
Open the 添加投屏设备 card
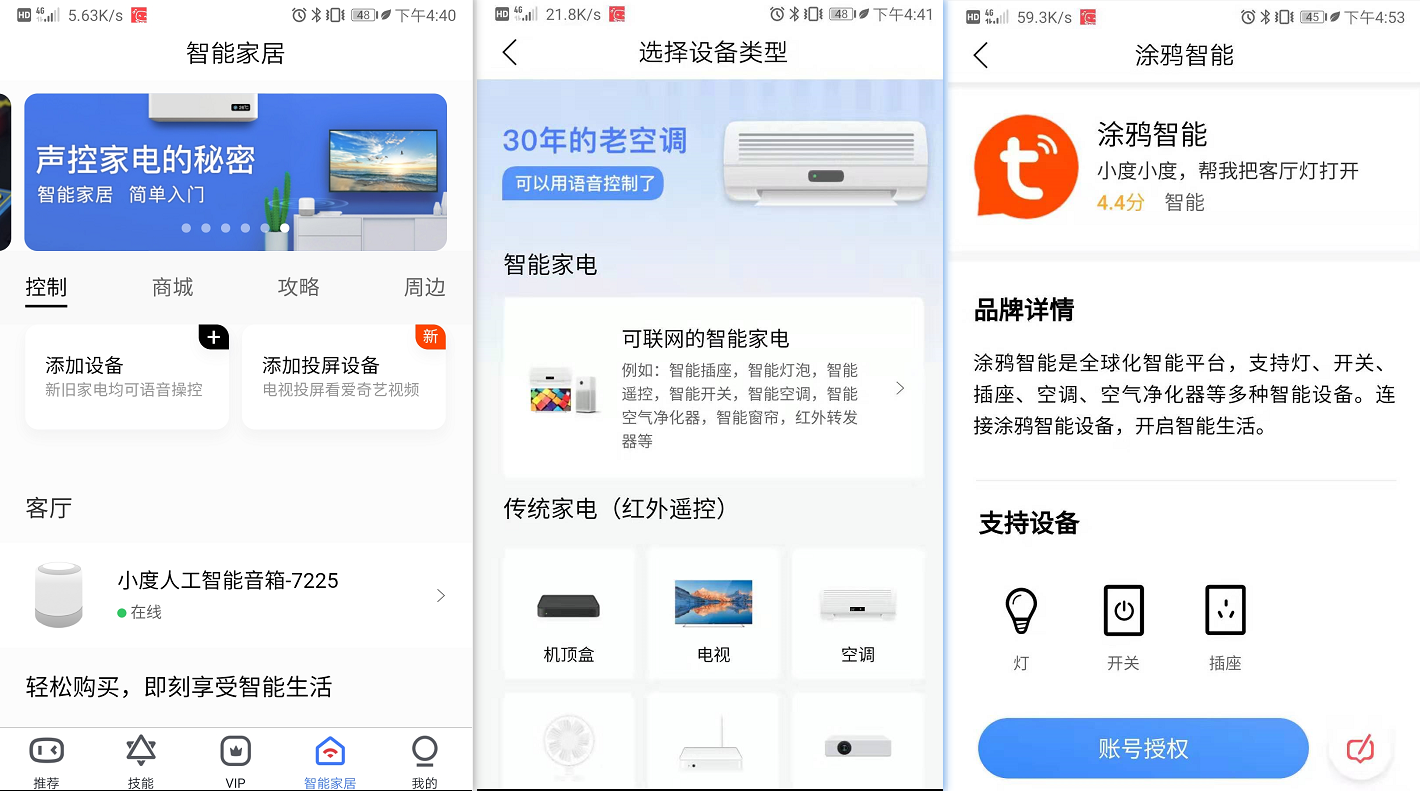[x=343, y=377]
